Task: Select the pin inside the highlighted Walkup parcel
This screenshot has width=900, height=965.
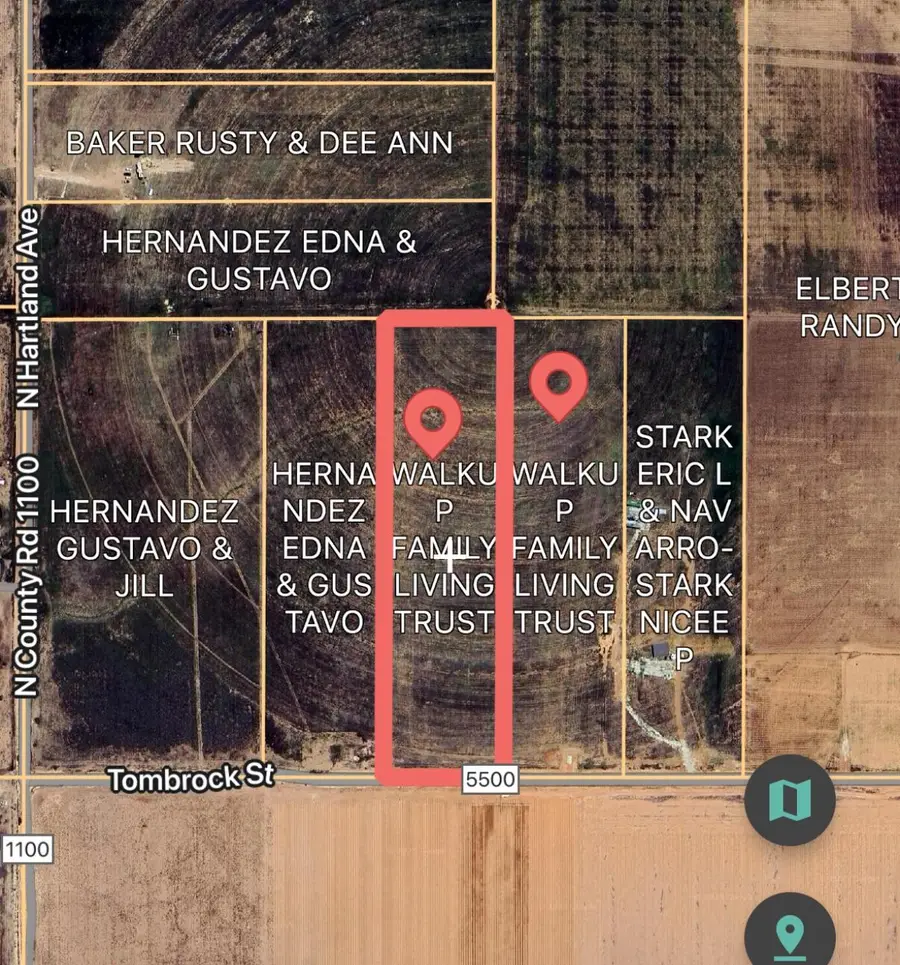Action: coord(433,418)
